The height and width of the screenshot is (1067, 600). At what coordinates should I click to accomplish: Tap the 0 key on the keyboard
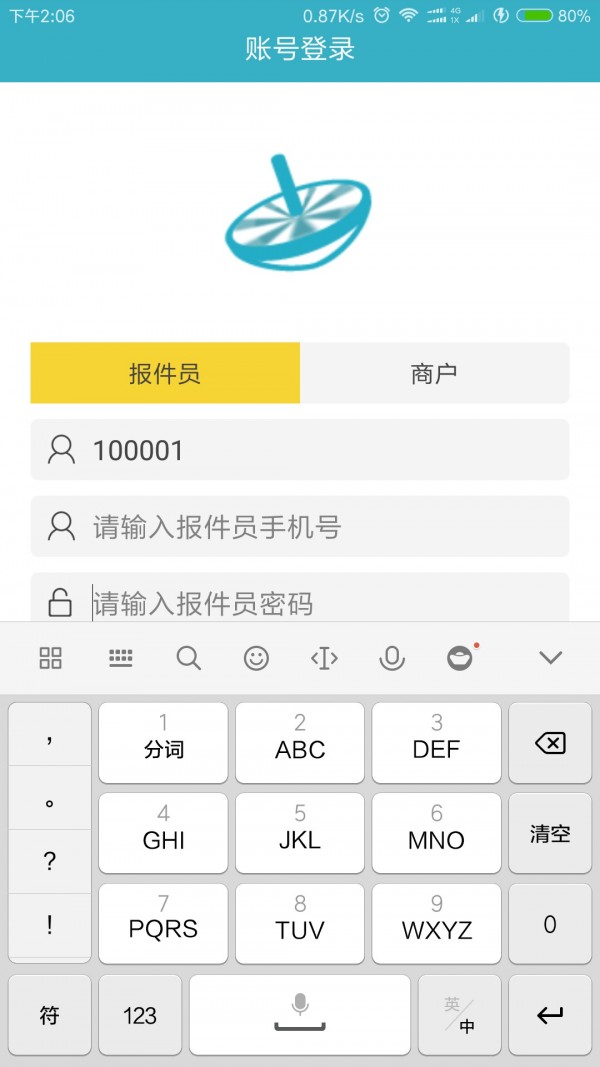pyautogui.click(x=550, y=924)
